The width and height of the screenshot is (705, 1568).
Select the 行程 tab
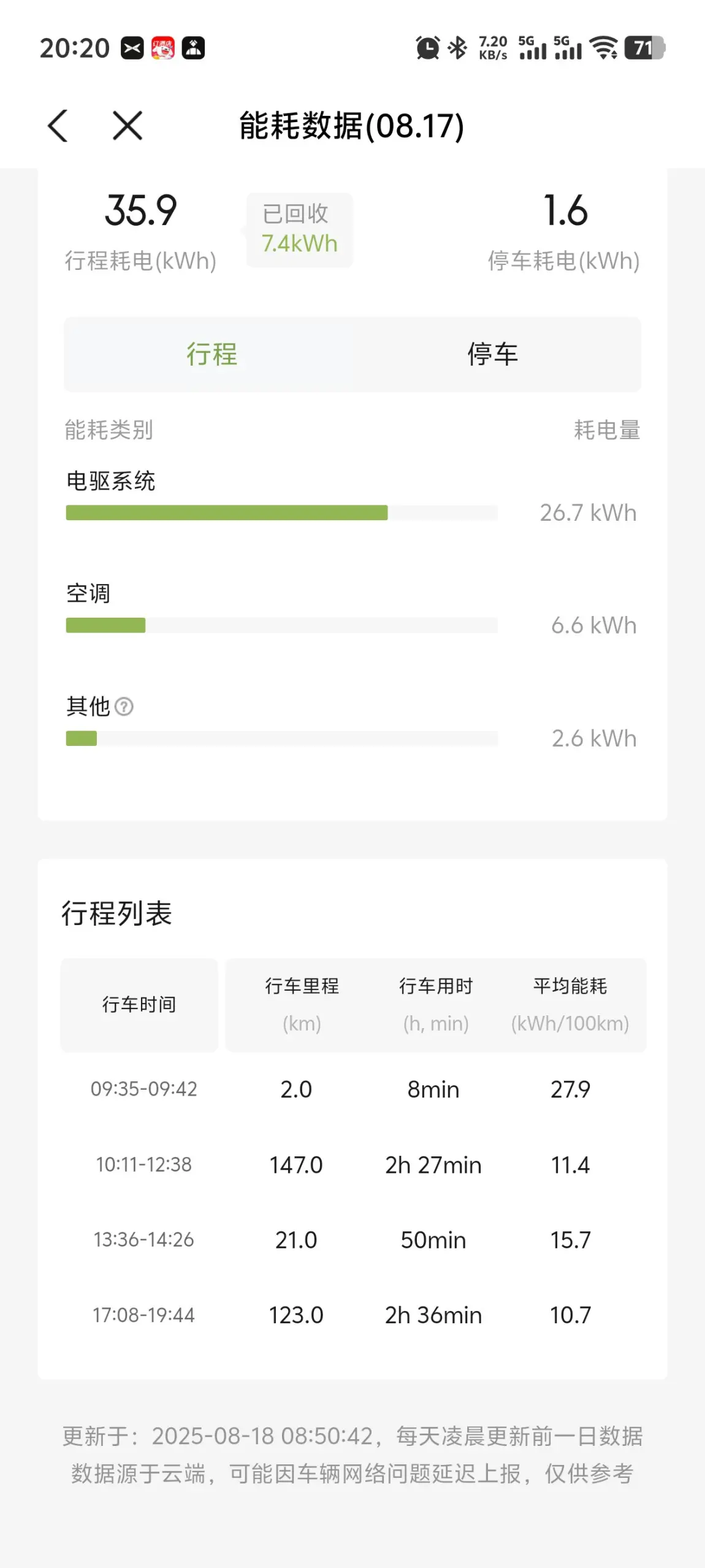pos(211,355)
